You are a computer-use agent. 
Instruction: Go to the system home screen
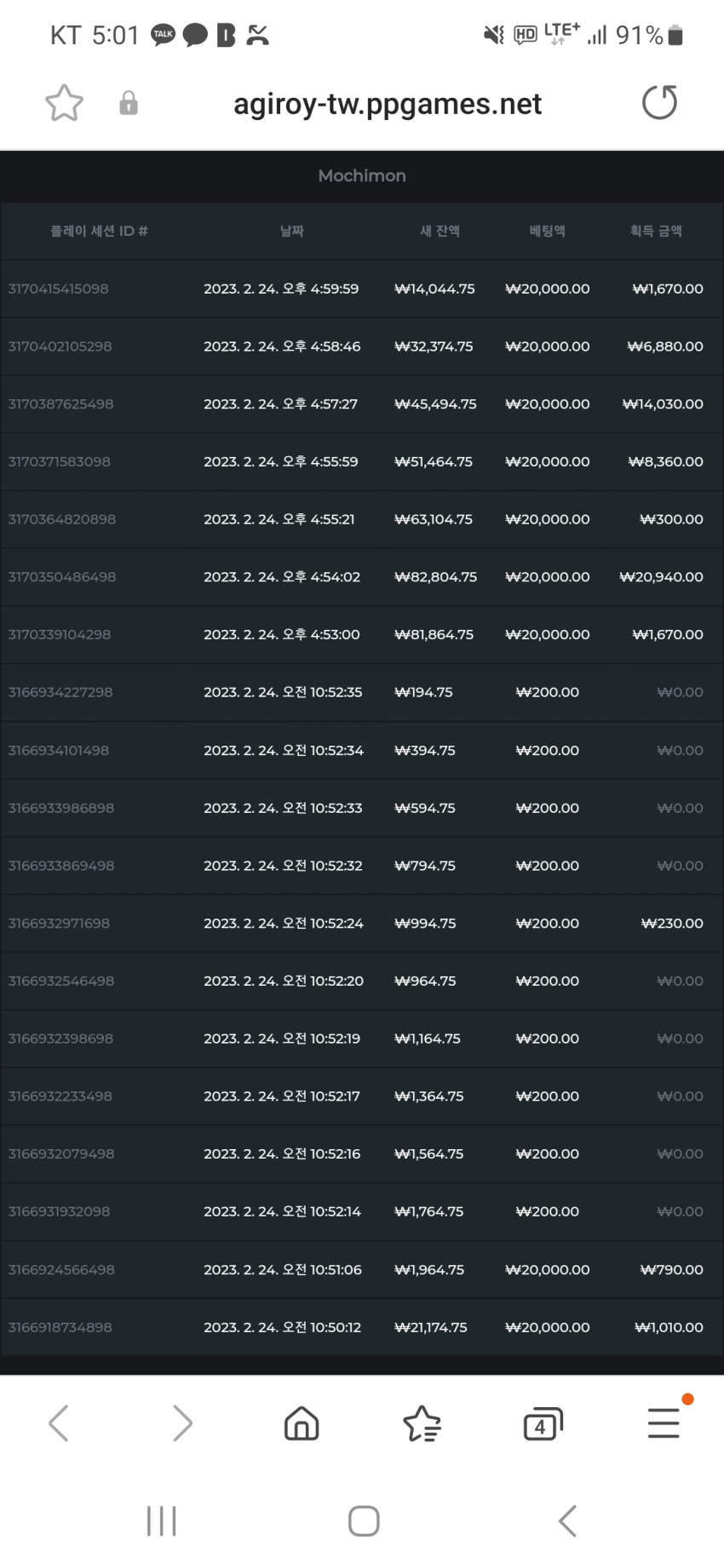(364, 1520)
